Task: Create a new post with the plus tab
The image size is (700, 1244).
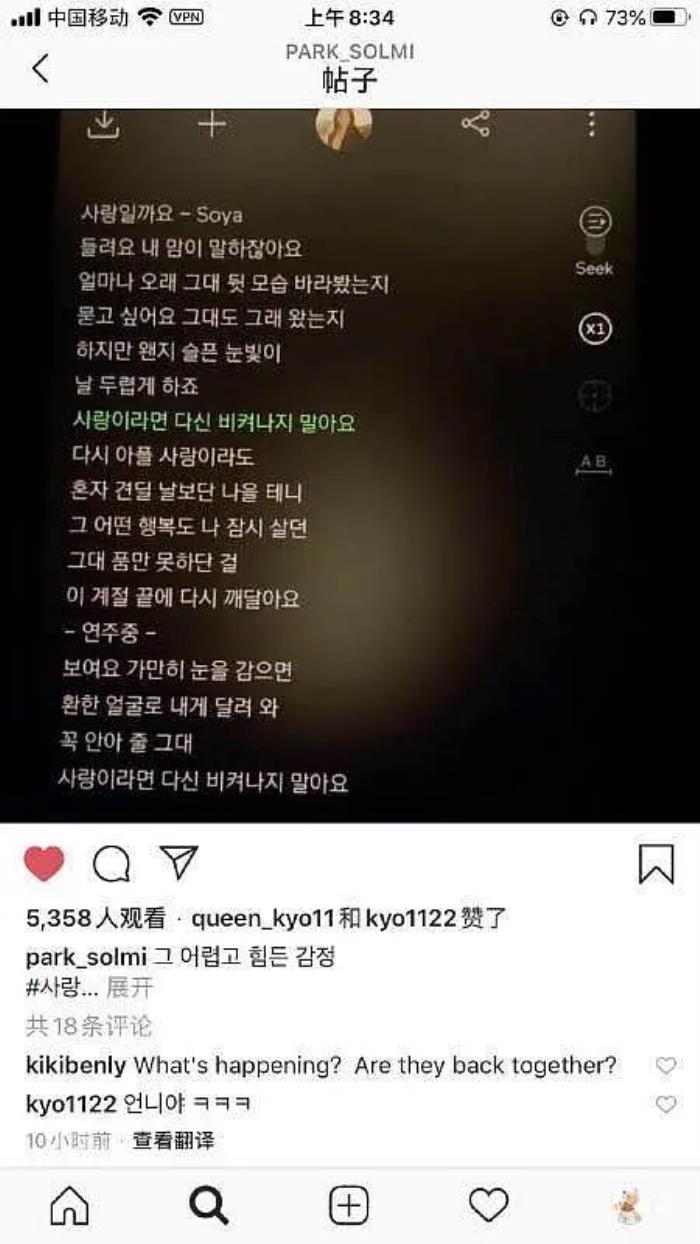Action: (x=349, y=1206)
